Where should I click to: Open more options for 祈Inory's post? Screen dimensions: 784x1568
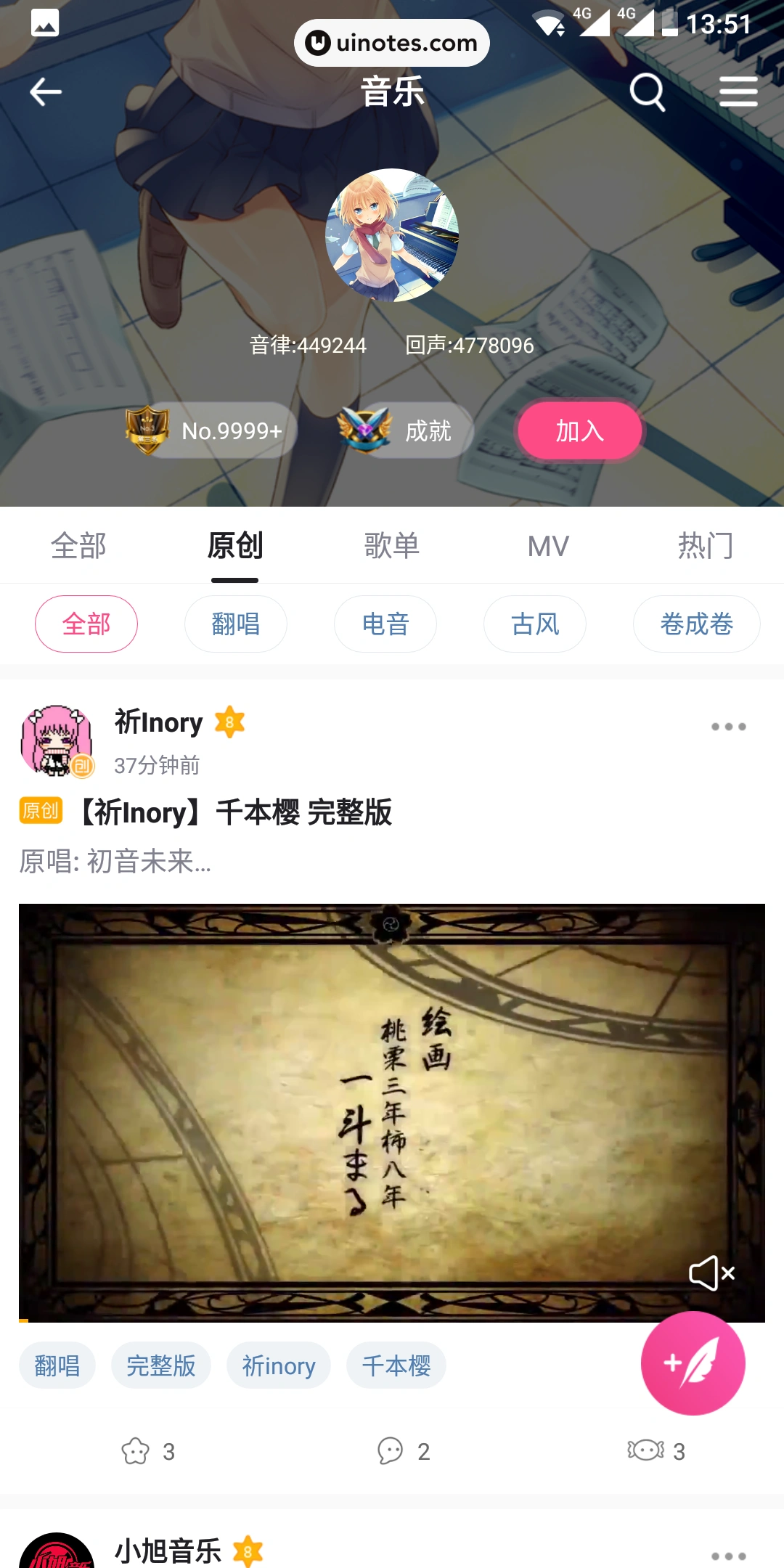[x=728, y=727]
